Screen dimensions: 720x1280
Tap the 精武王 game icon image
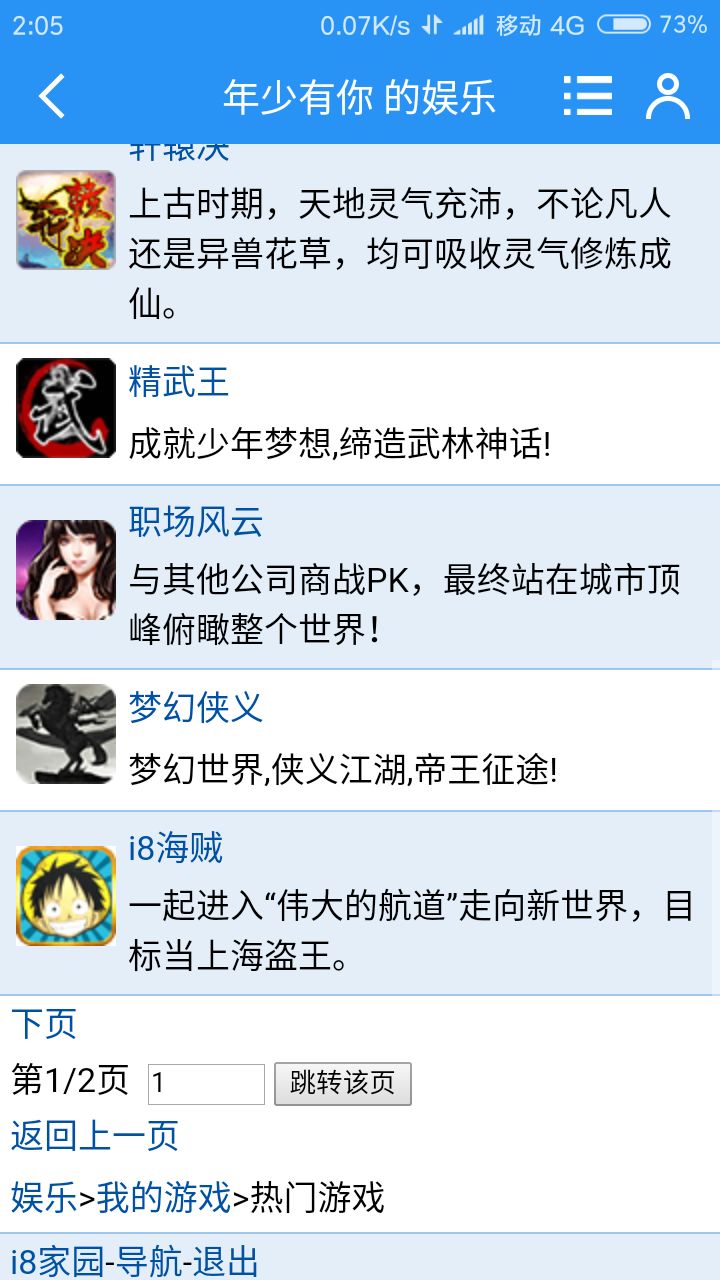tap(66, 408)
